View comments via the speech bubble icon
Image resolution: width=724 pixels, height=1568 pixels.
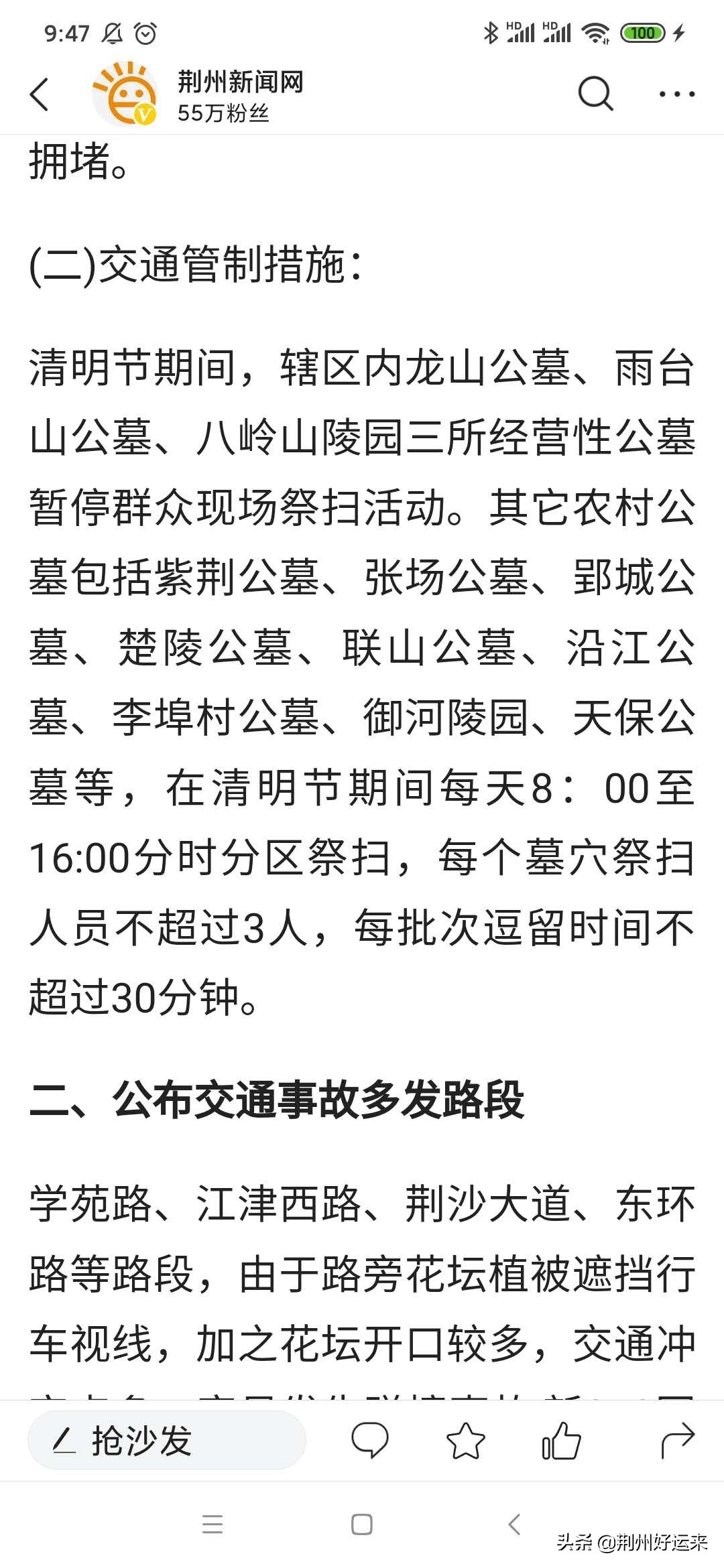(x=370, y=1440)
